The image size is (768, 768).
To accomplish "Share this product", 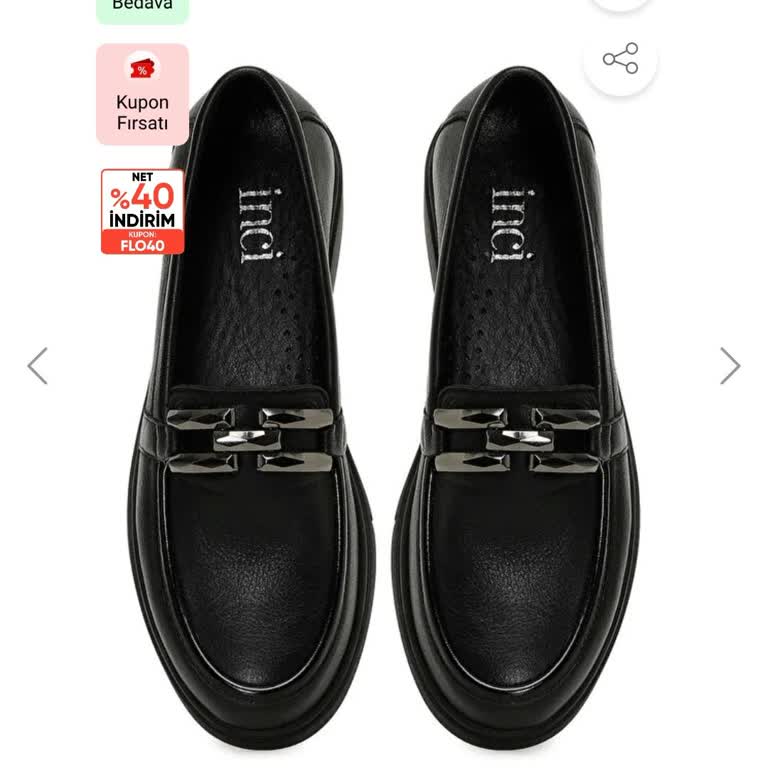I will tap(620, 59).
